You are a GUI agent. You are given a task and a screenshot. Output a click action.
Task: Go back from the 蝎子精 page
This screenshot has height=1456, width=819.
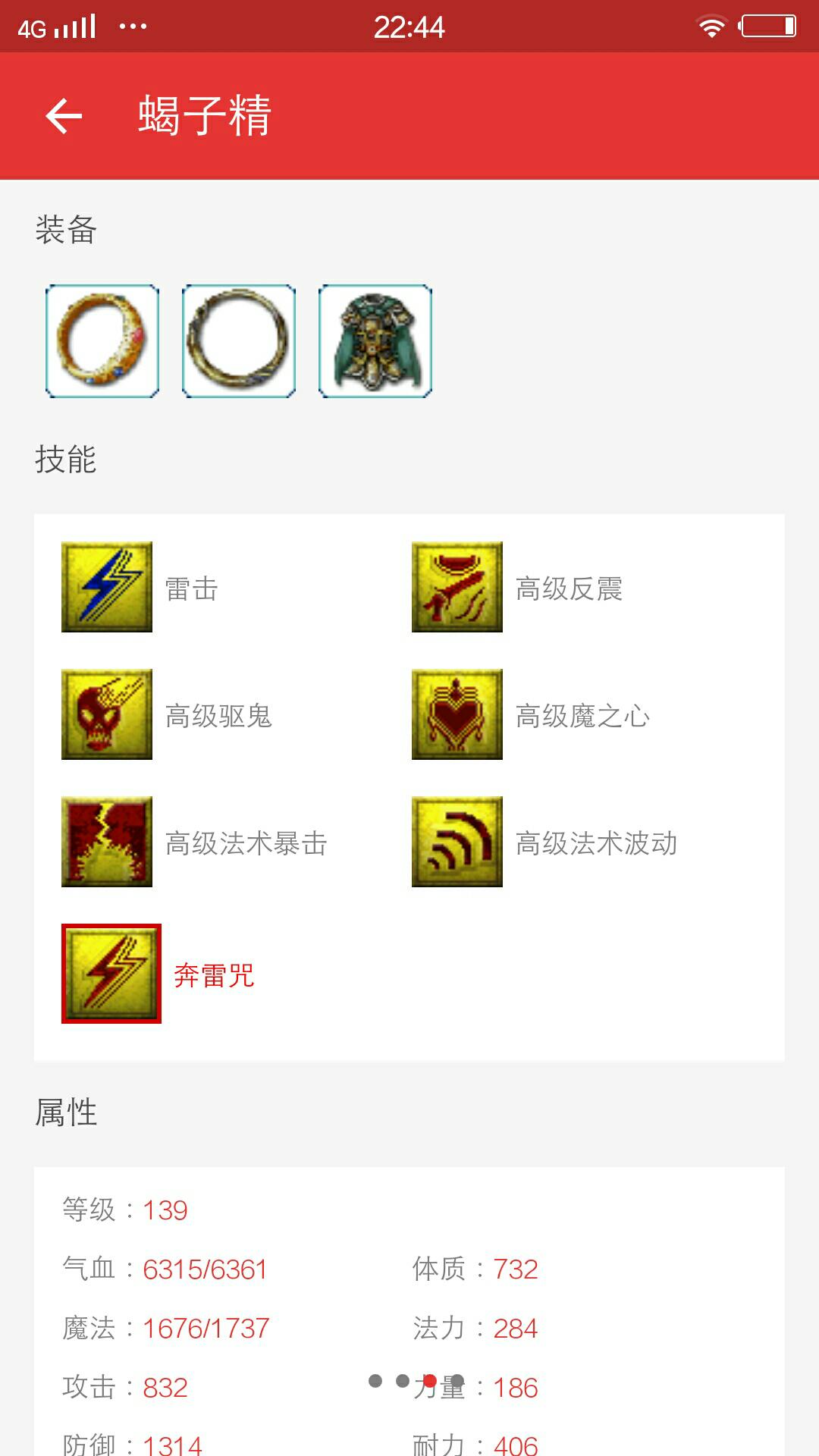tap(64, 116)
